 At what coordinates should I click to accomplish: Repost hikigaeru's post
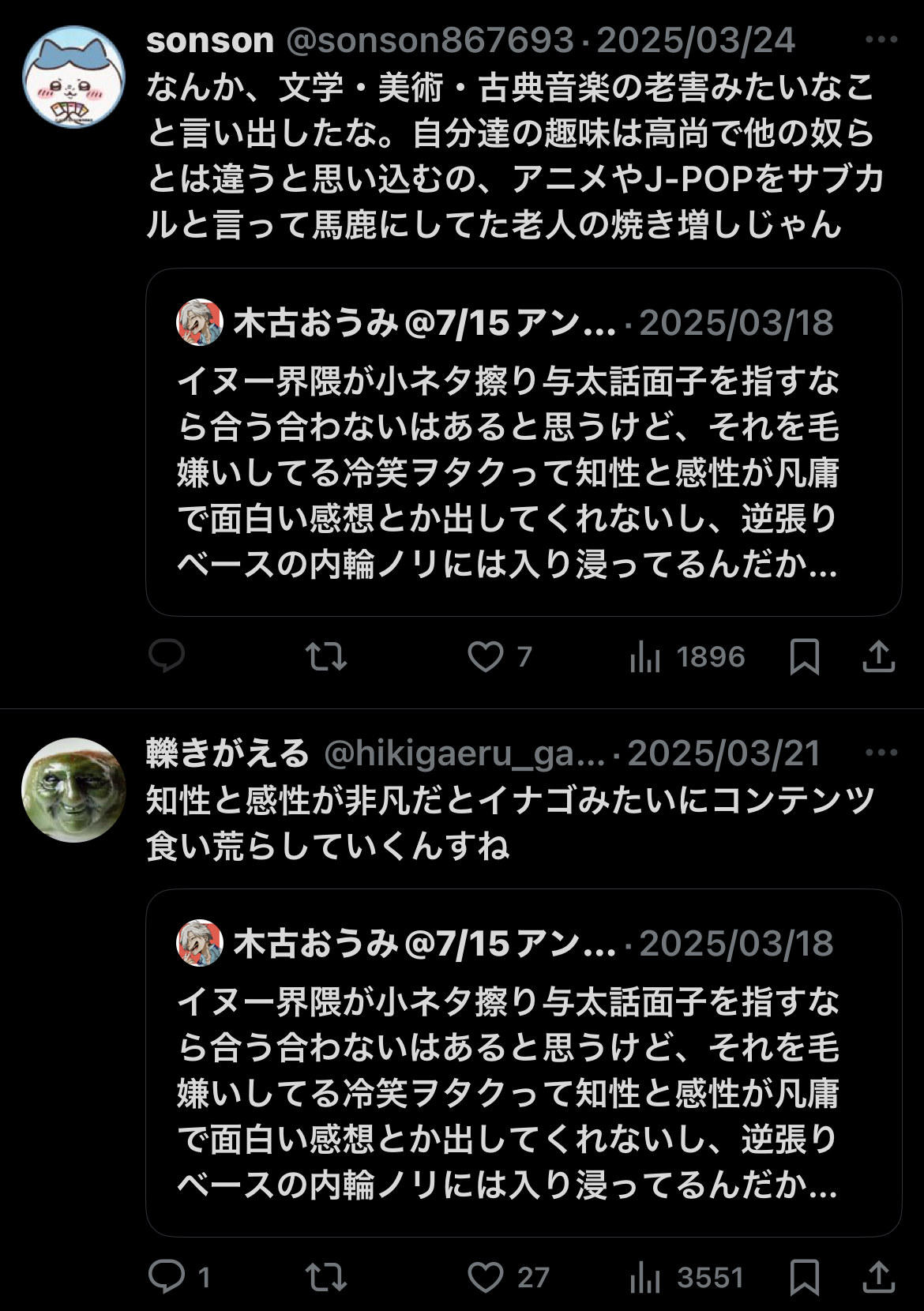click(x=326, y=1277)
